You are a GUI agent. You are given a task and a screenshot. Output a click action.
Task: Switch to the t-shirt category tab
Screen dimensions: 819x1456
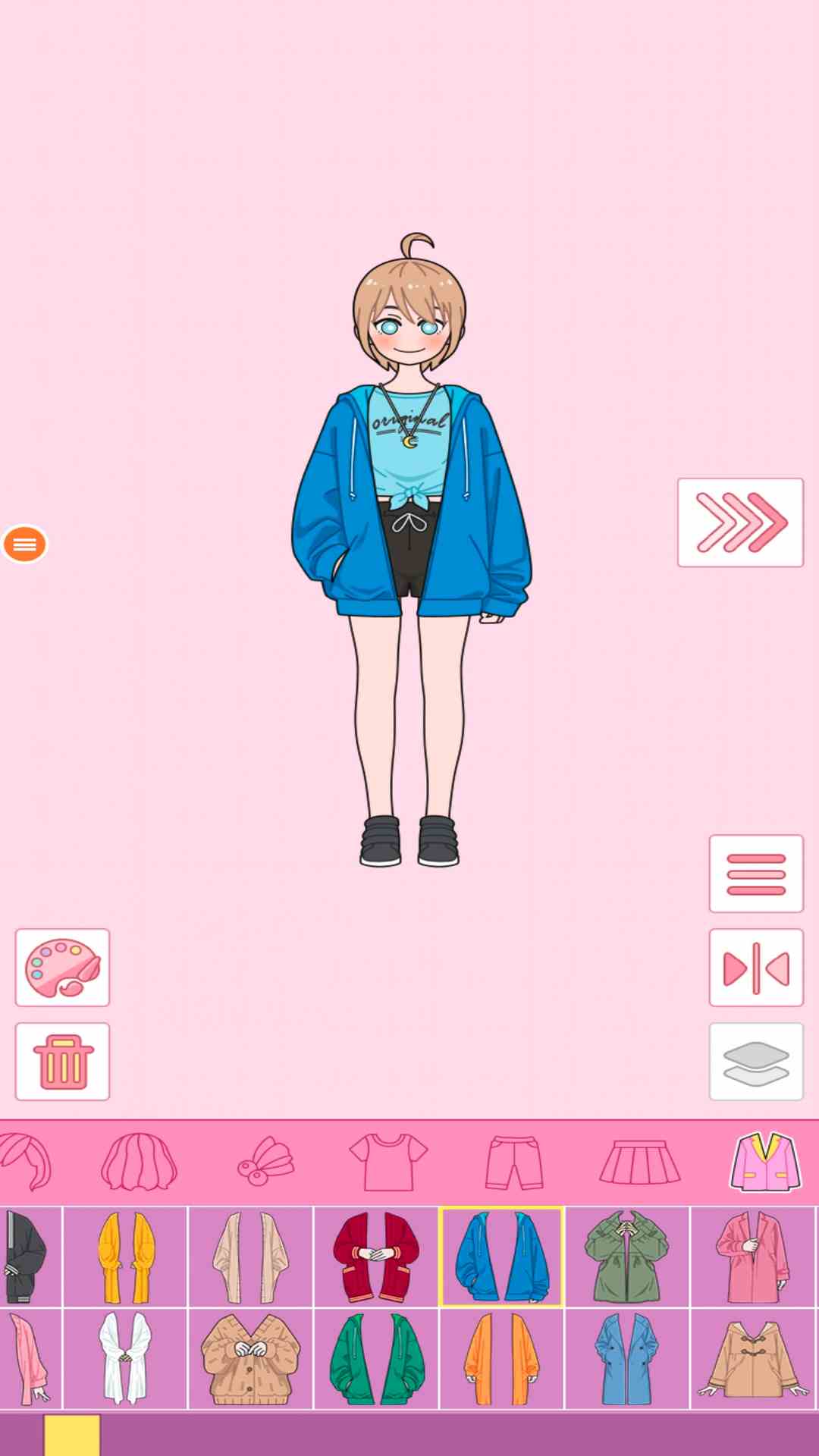tap(388, 1160)
